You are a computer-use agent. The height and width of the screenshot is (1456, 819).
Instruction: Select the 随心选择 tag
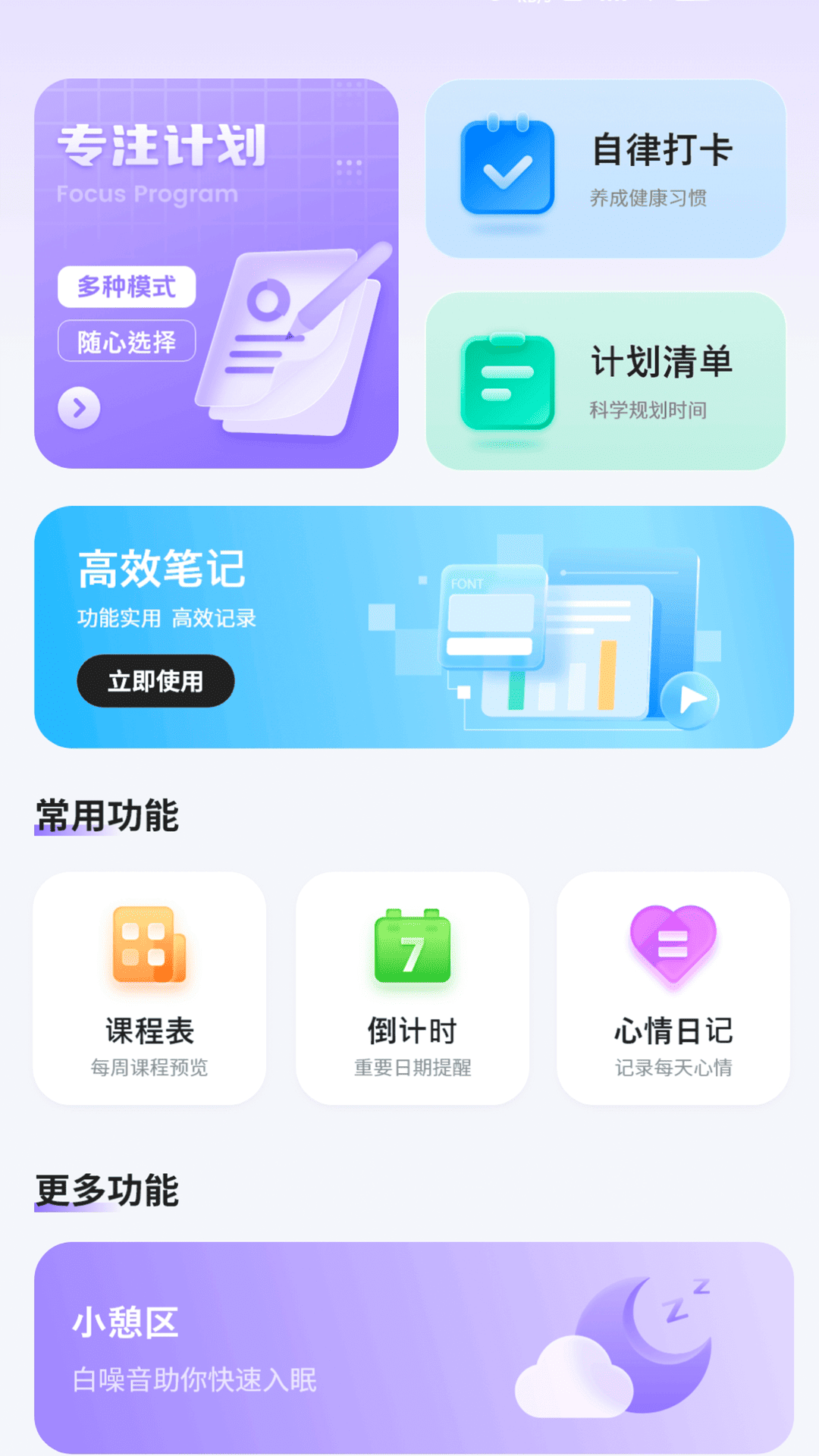click(x=126, y=340)
